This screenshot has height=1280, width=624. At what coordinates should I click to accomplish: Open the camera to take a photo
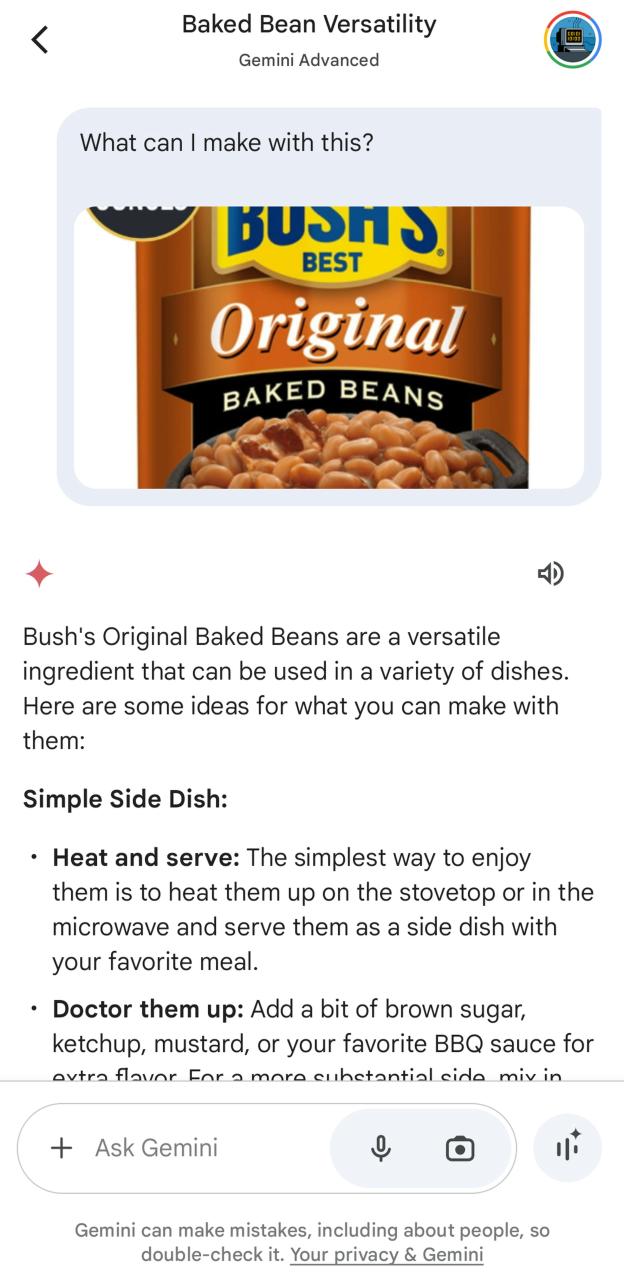pos(460,1149)
